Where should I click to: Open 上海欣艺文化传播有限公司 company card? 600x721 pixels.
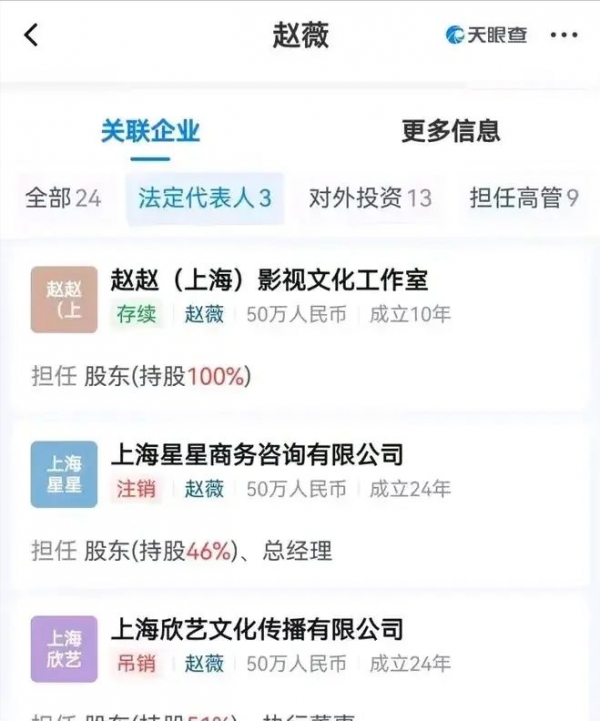tap(257, 629)
